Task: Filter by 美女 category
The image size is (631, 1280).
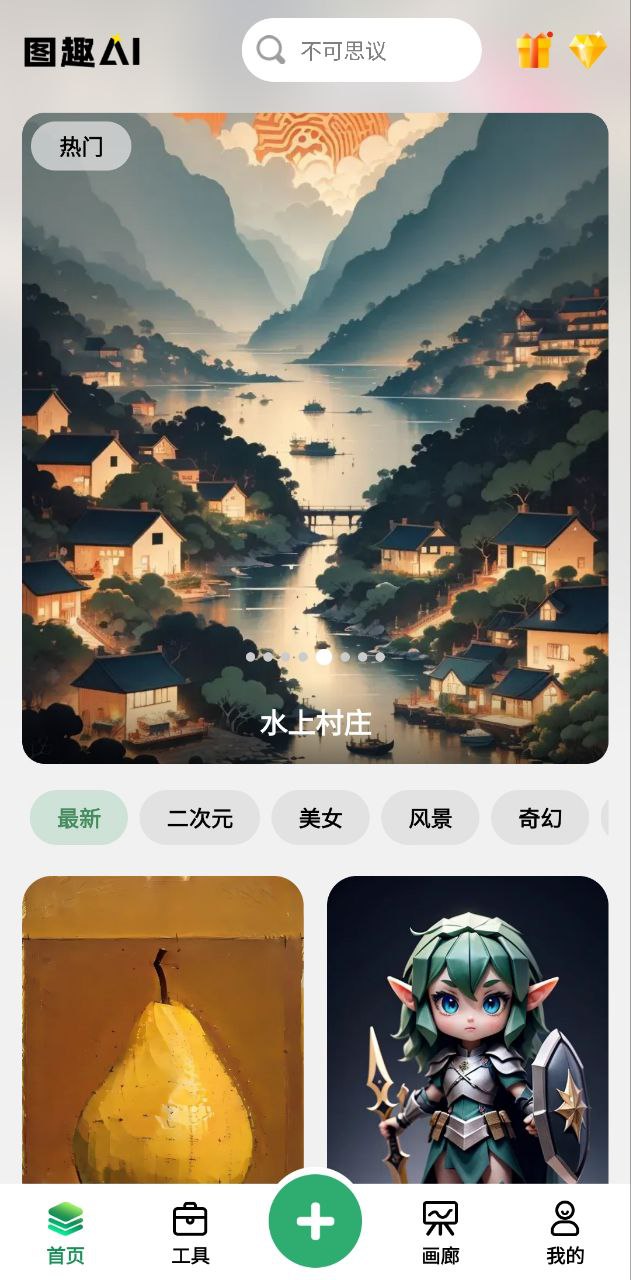Action: (320, 818)
